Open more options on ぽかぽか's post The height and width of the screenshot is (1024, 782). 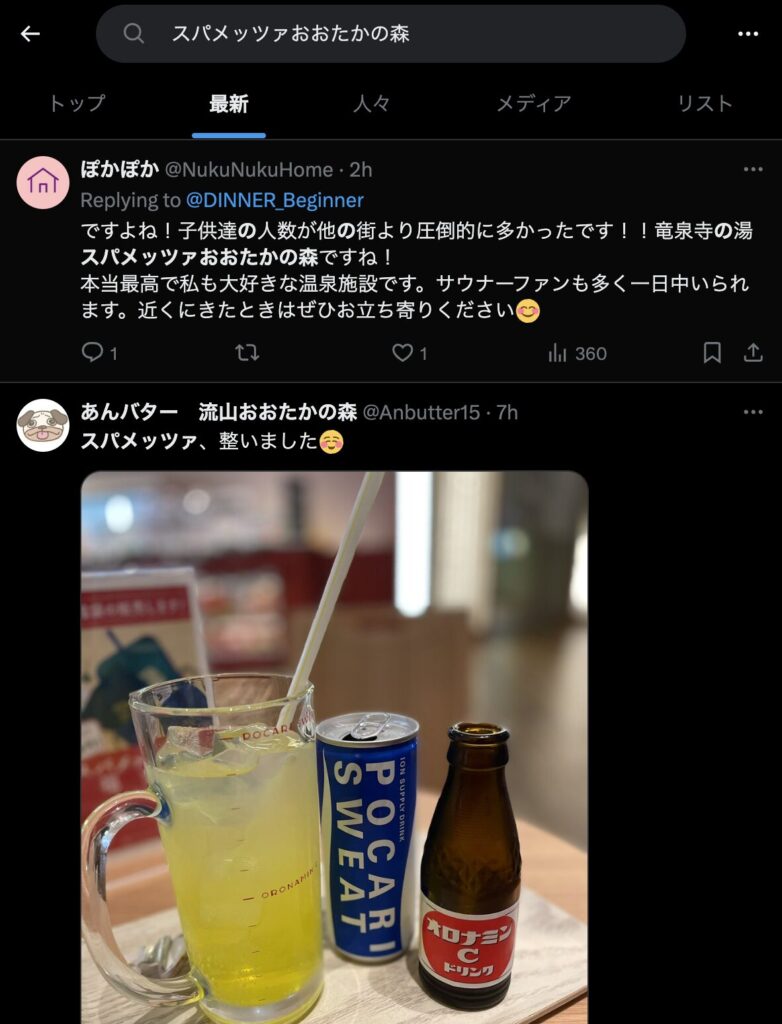point(753,170)
